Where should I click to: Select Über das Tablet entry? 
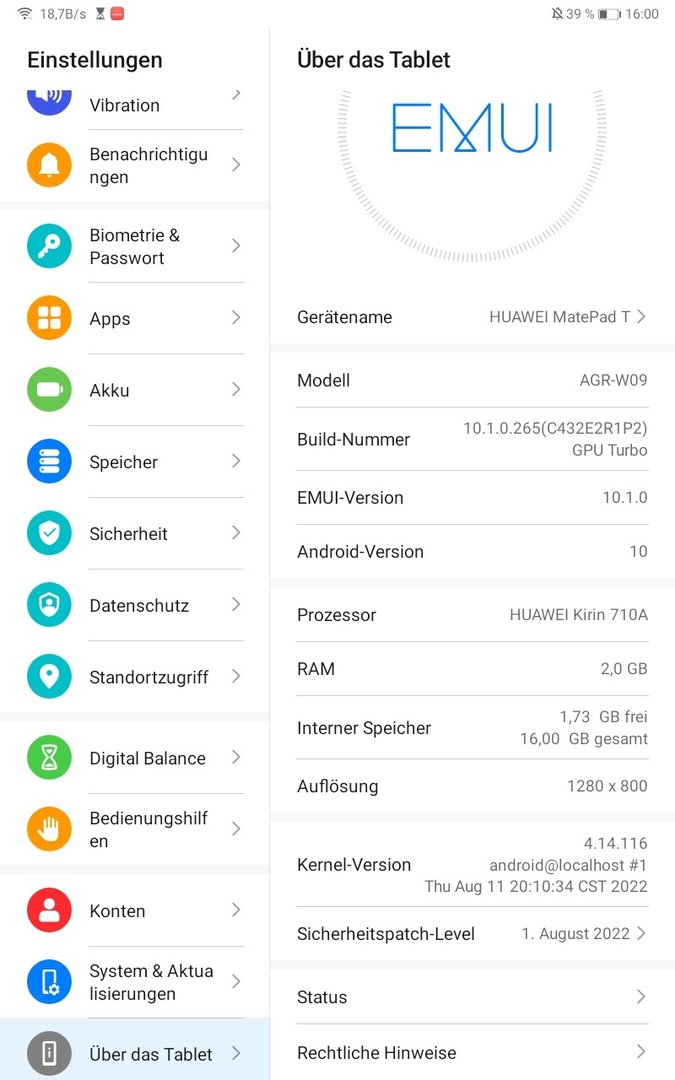pyautogui.click(x=135, y=1053)
